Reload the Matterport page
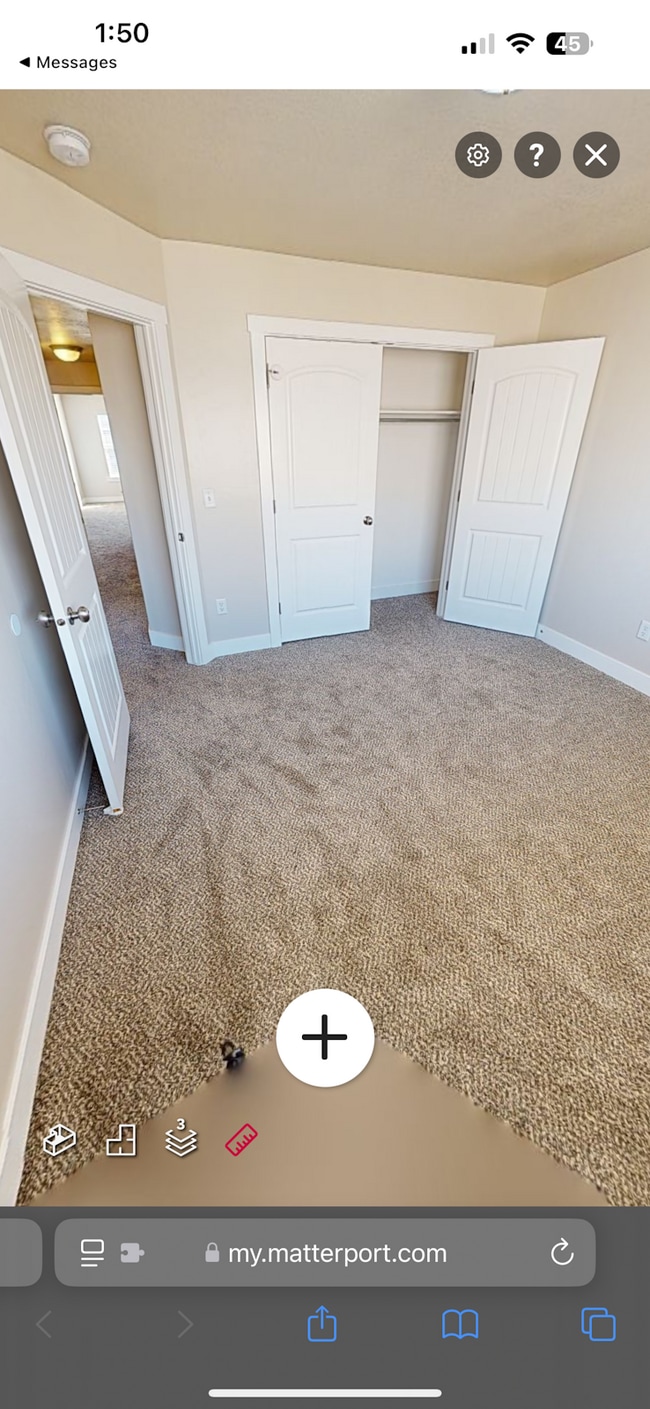The height and width of the screenshot is (1409, 650). pyautogui.click(x=562, y=1253)
